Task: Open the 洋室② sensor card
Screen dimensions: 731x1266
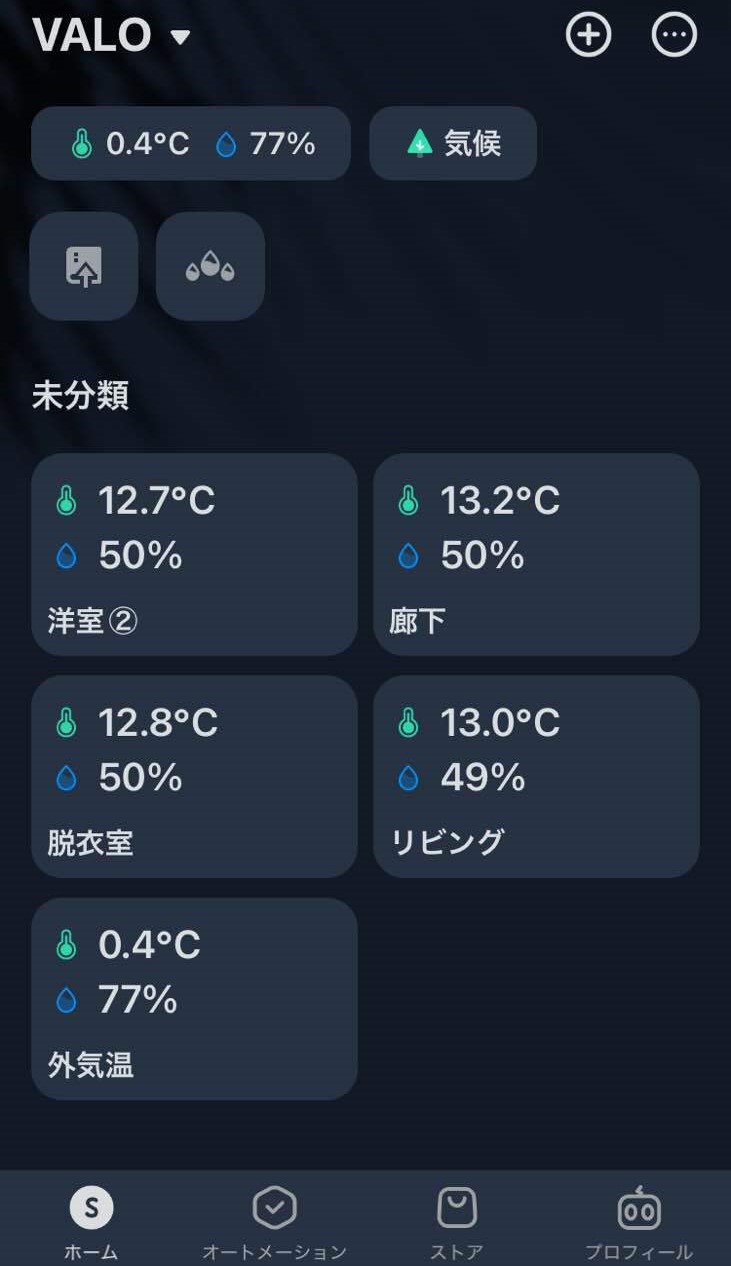Action: point(194,555)
